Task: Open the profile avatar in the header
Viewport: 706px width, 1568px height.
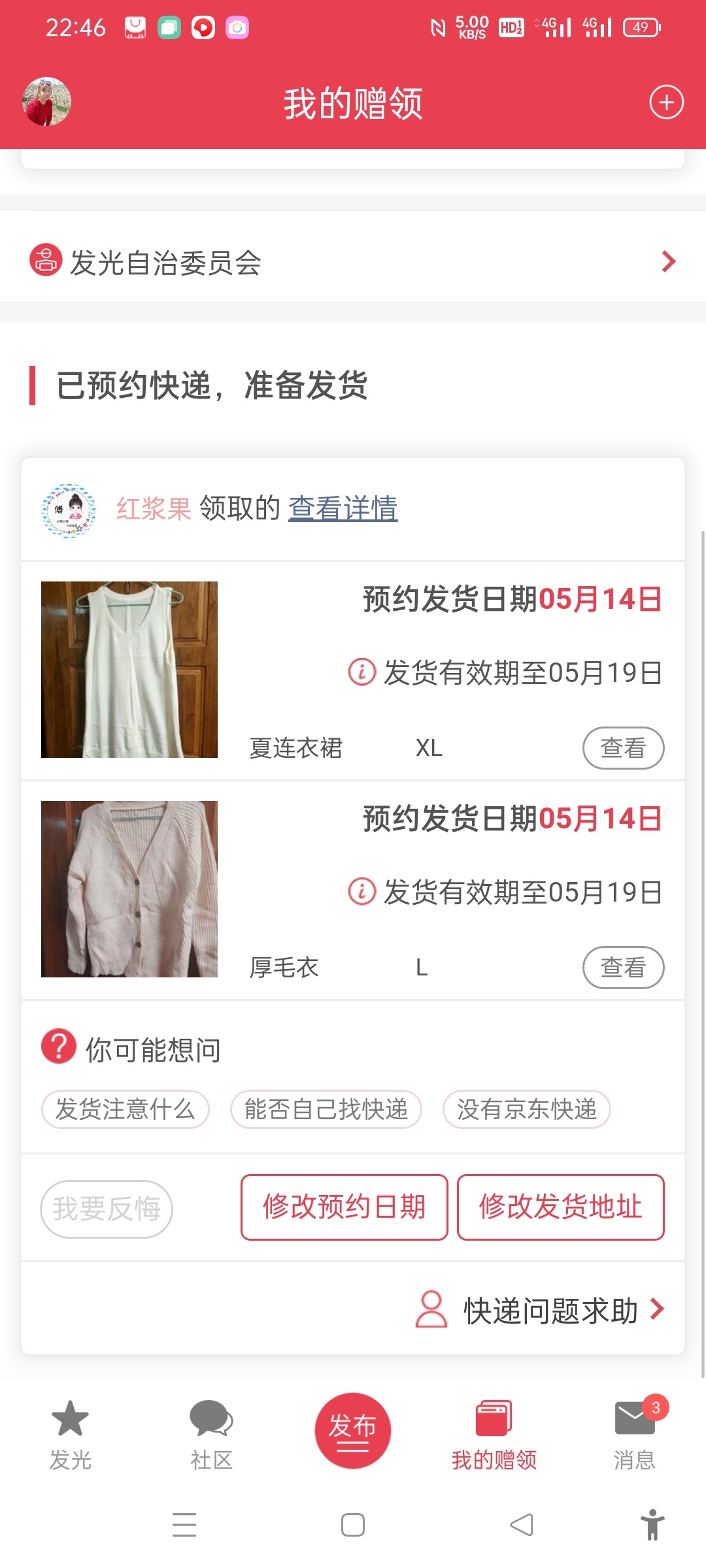Action: 46,102
